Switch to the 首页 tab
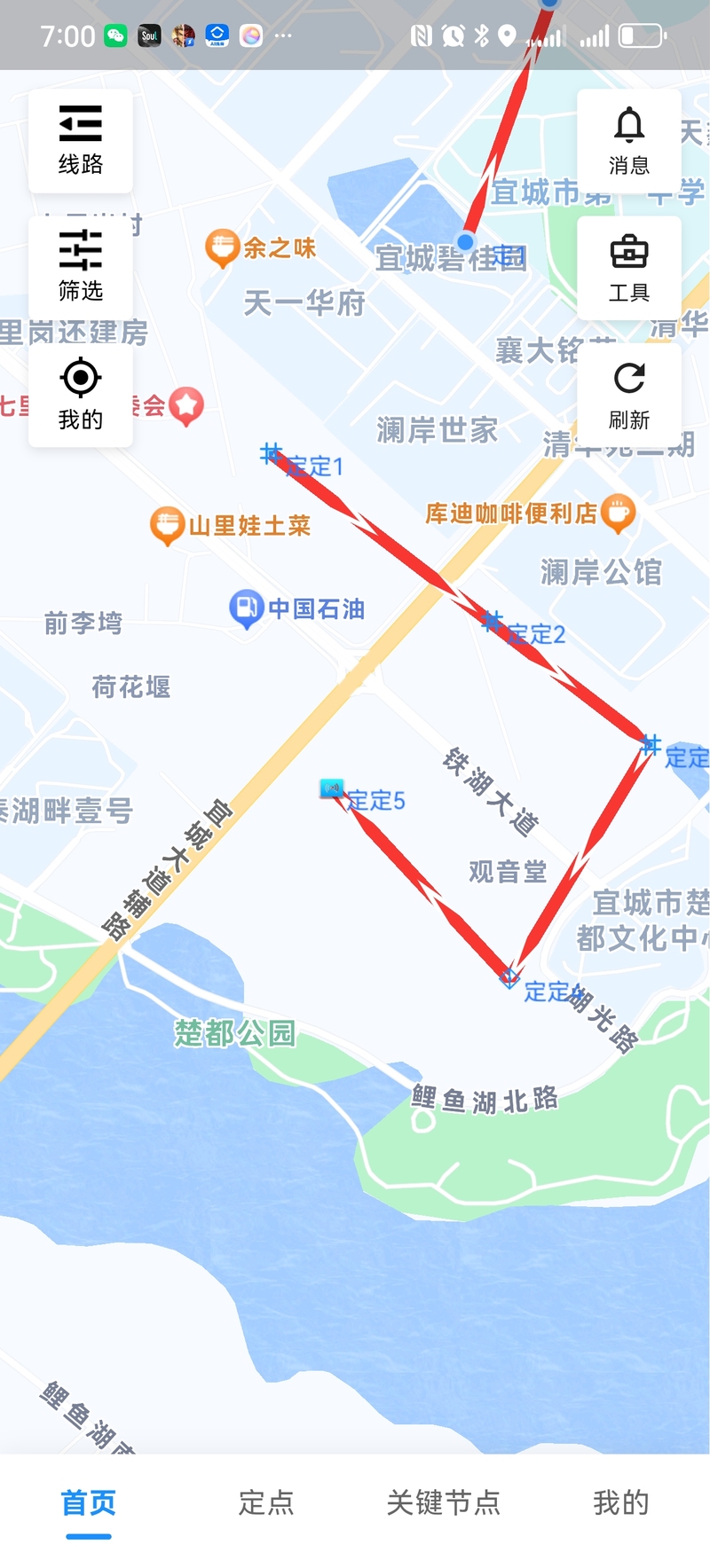Viewport: 710px width, 1568px height. coord(88,1502)
